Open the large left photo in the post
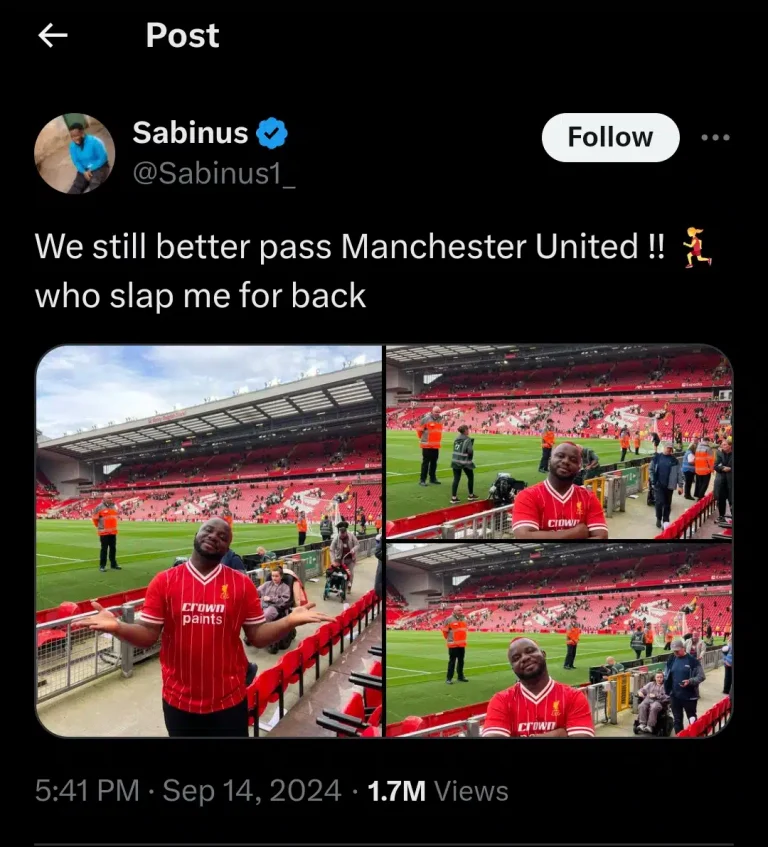This screenshot has height=847, width=768. tap(209, 541)
